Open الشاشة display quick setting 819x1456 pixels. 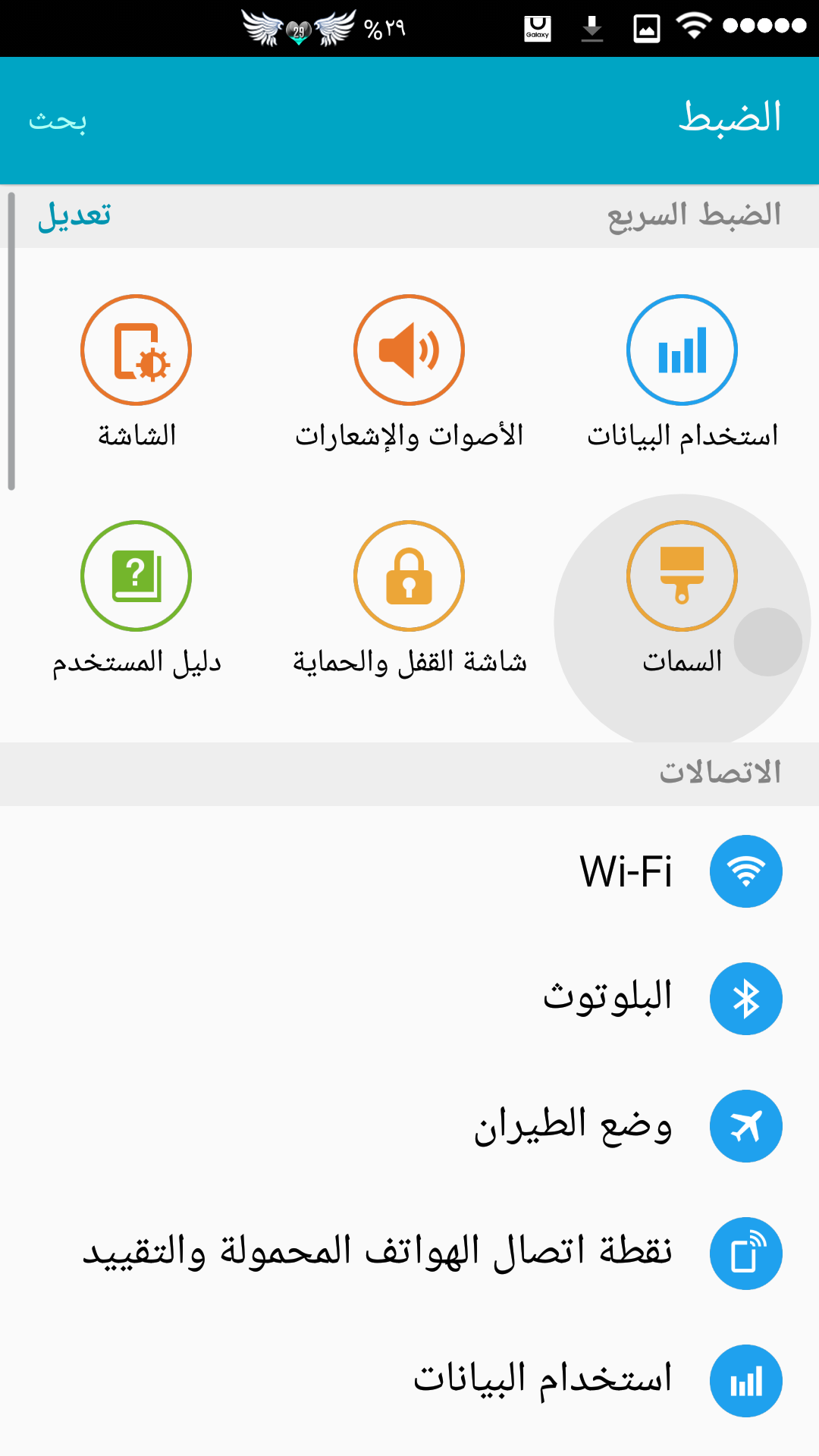(x=136, y=372)
